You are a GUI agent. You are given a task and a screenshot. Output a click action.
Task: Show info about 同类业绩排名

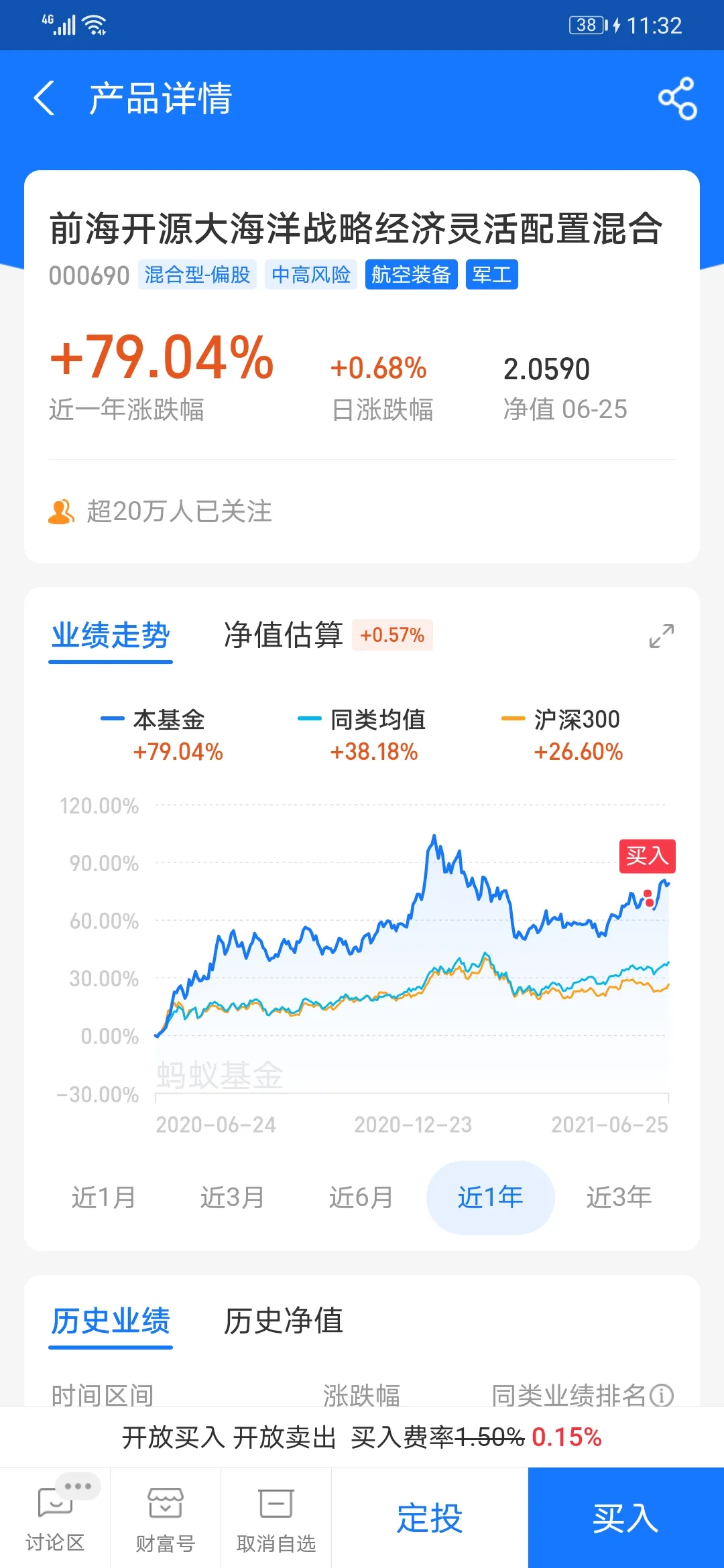(x=662, y=1395)
